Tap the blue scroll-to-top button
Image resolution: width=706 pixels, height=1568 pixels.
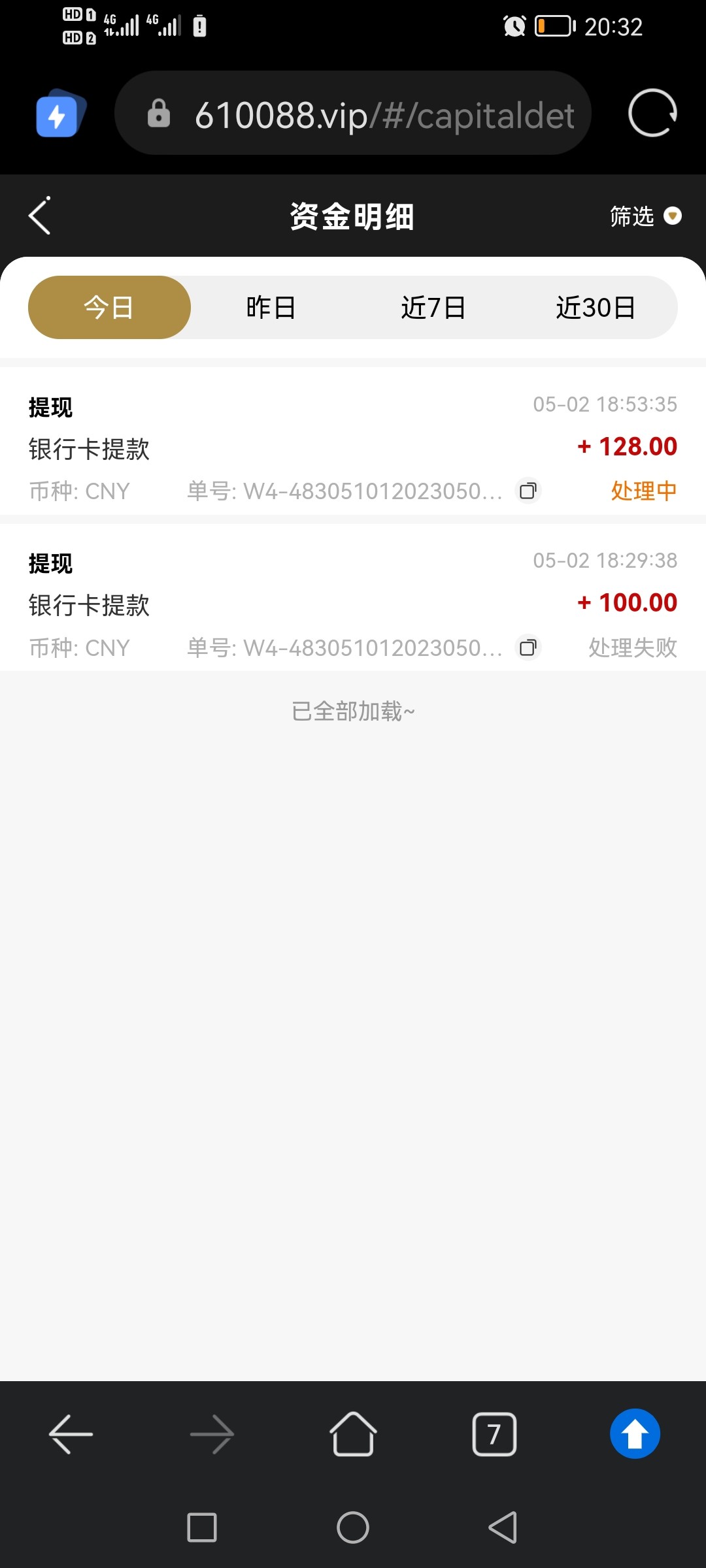[x=635, y=1433]
